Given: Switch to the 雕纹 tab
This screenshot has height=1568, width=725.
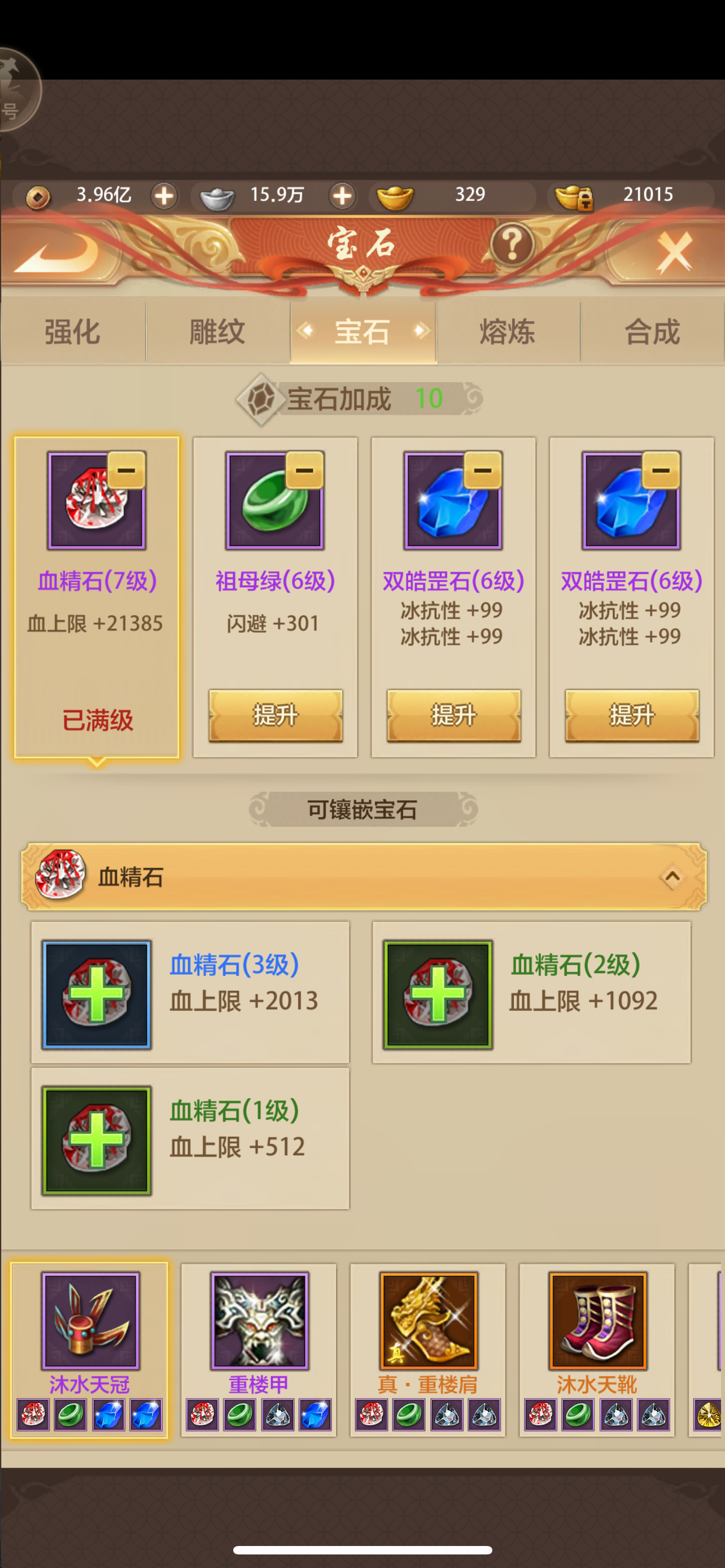Looking at the screenshot, I should click(217, 332).
